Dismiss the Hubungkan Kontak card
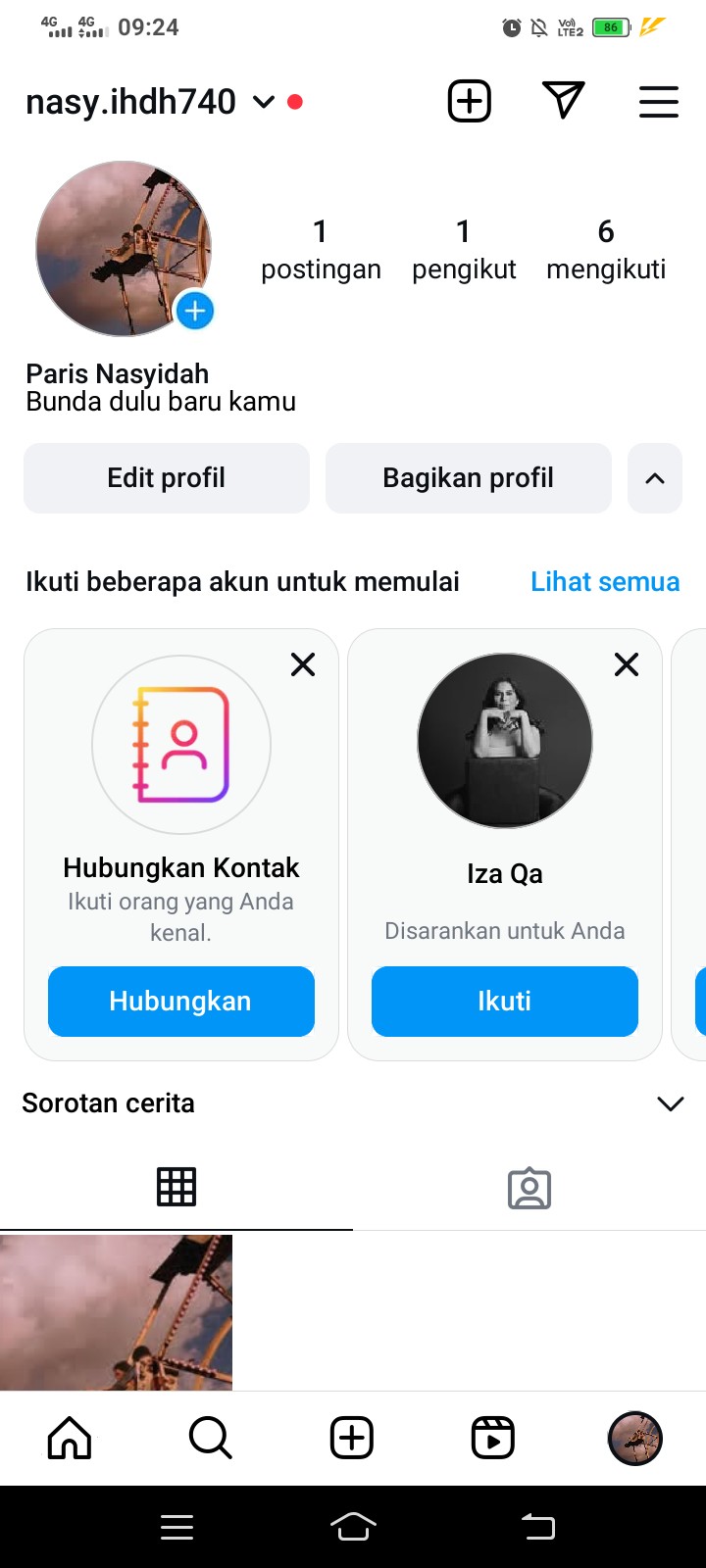 click(x=303, y=664)
